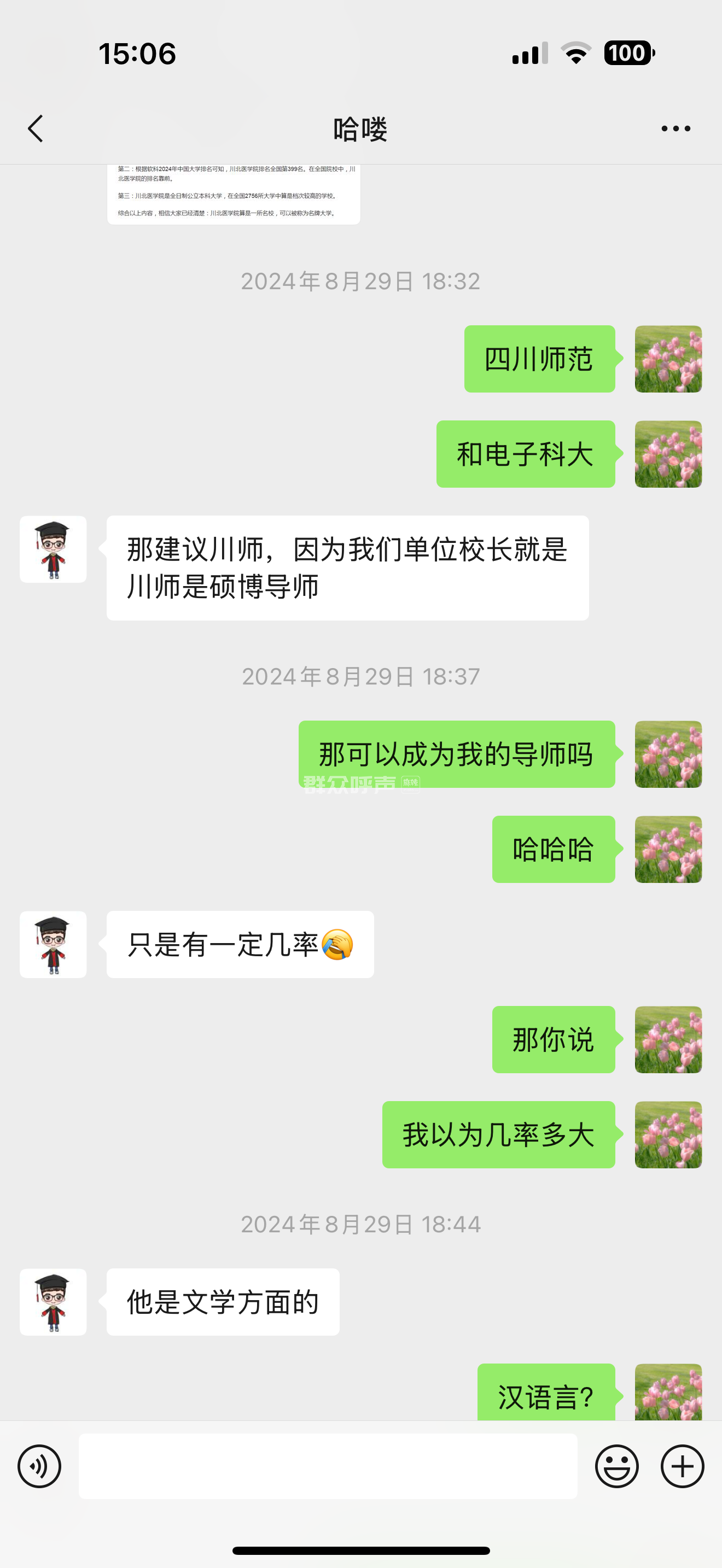The height and width of the screenshot is (1568, 722).
Task: Open contact avatar beside 那建议川师 message
Action: 53,549
